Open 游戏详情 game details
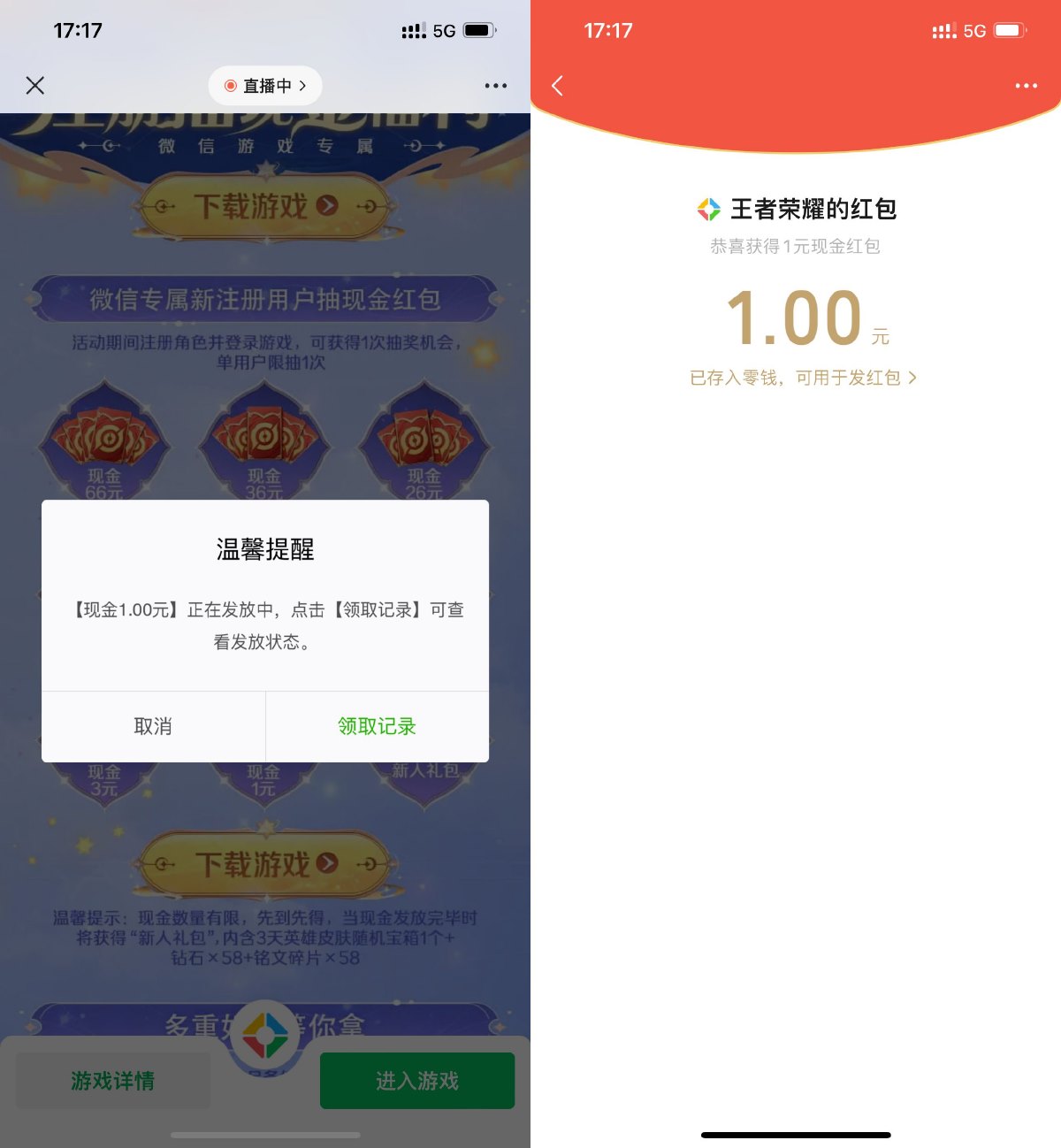Image resolution: width=1061 pixels, height=1148 pixels. pyautogui.click(x=112, y=1080)
